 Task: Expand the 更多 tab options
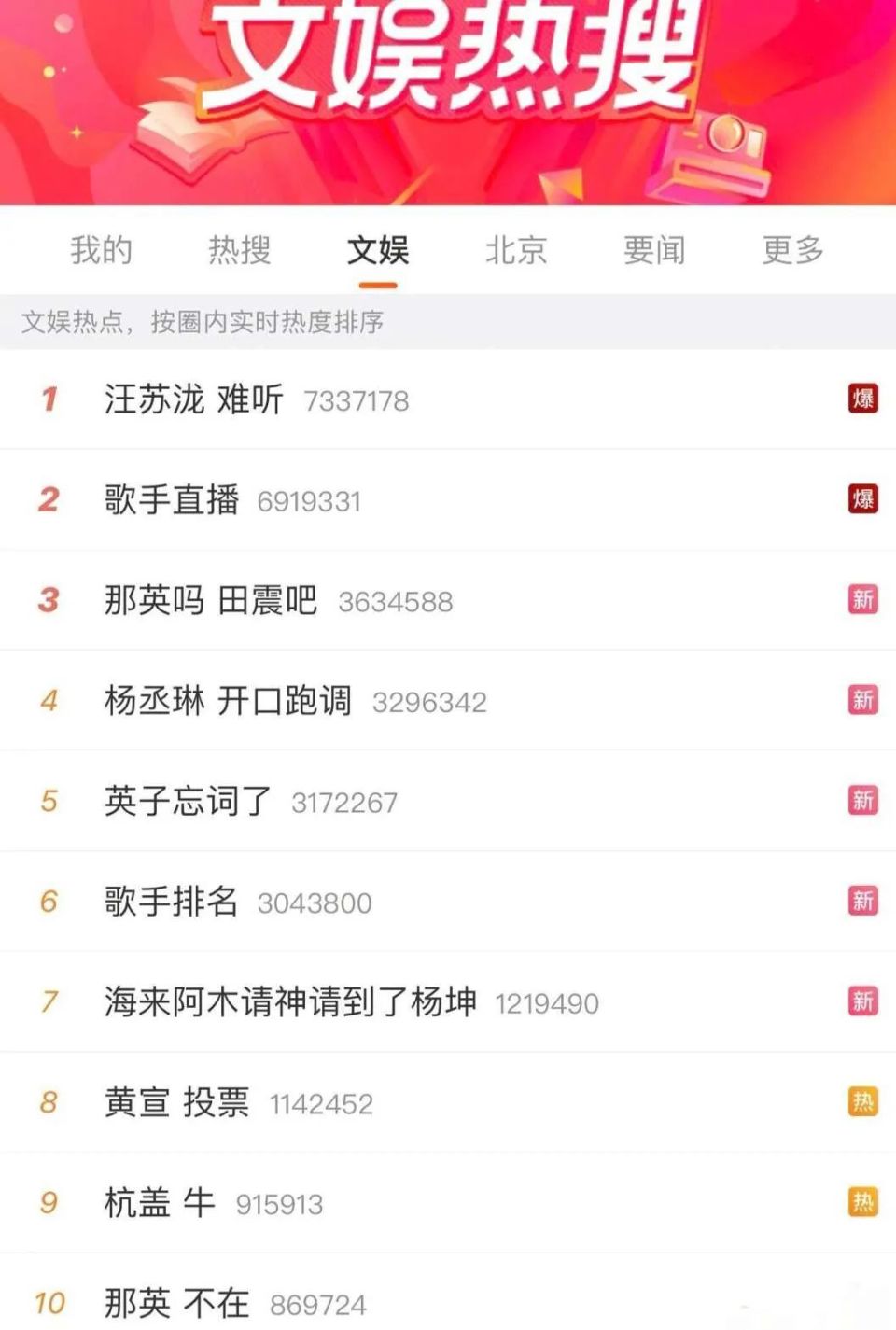[793, 250]
